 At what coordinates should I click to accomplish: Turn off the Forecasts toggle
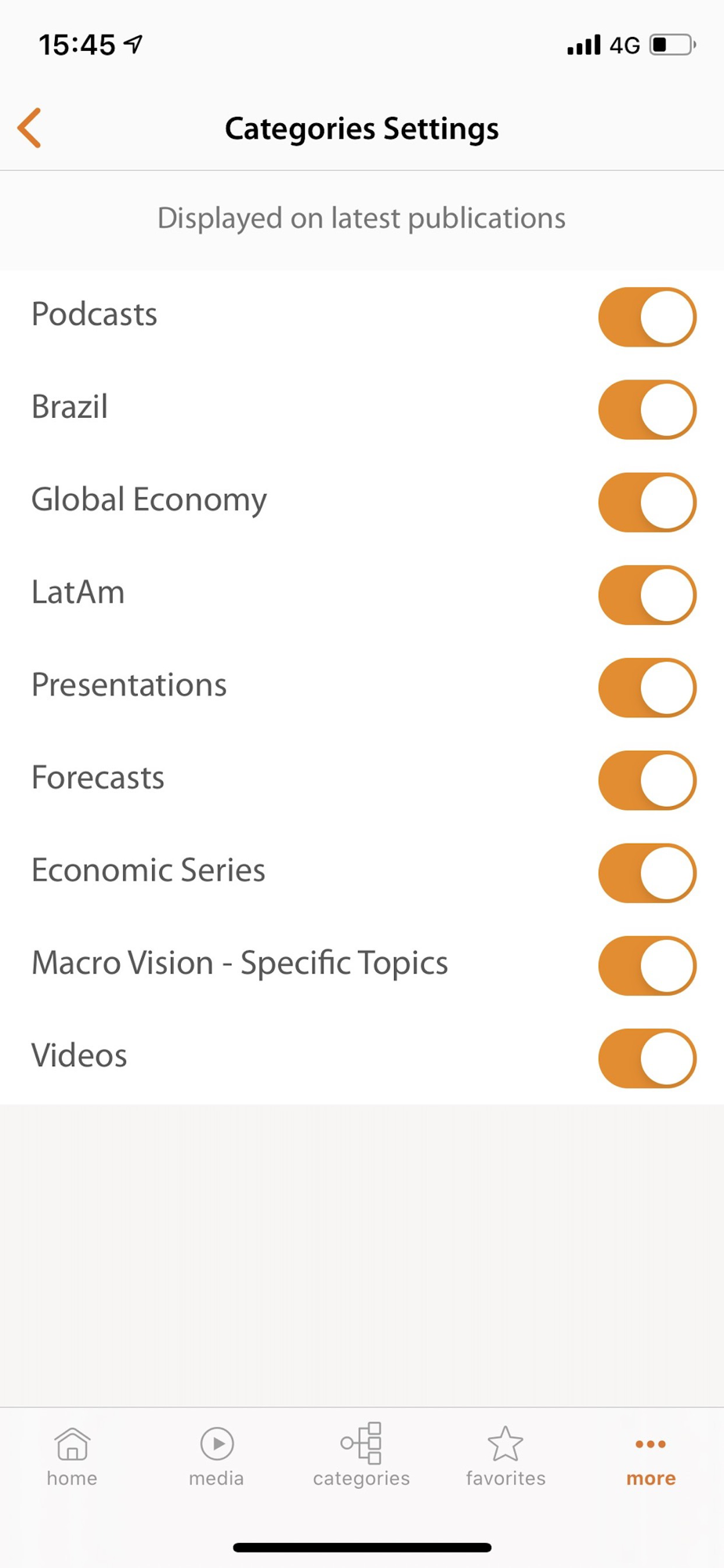coord(646,780)
